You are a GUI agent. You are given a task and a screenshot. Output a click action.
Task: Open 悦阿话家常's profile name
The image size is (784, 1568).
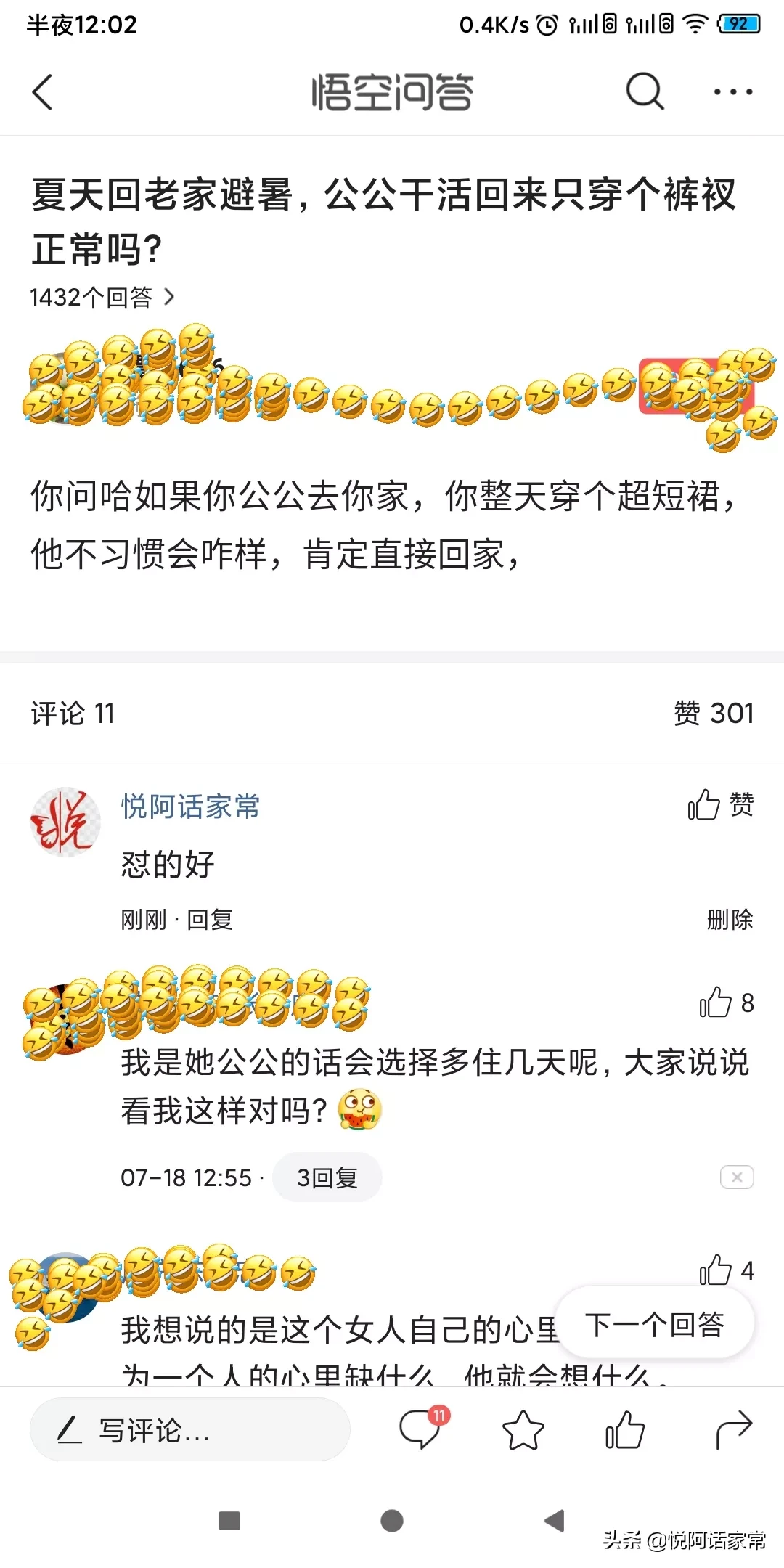point(190,806)
